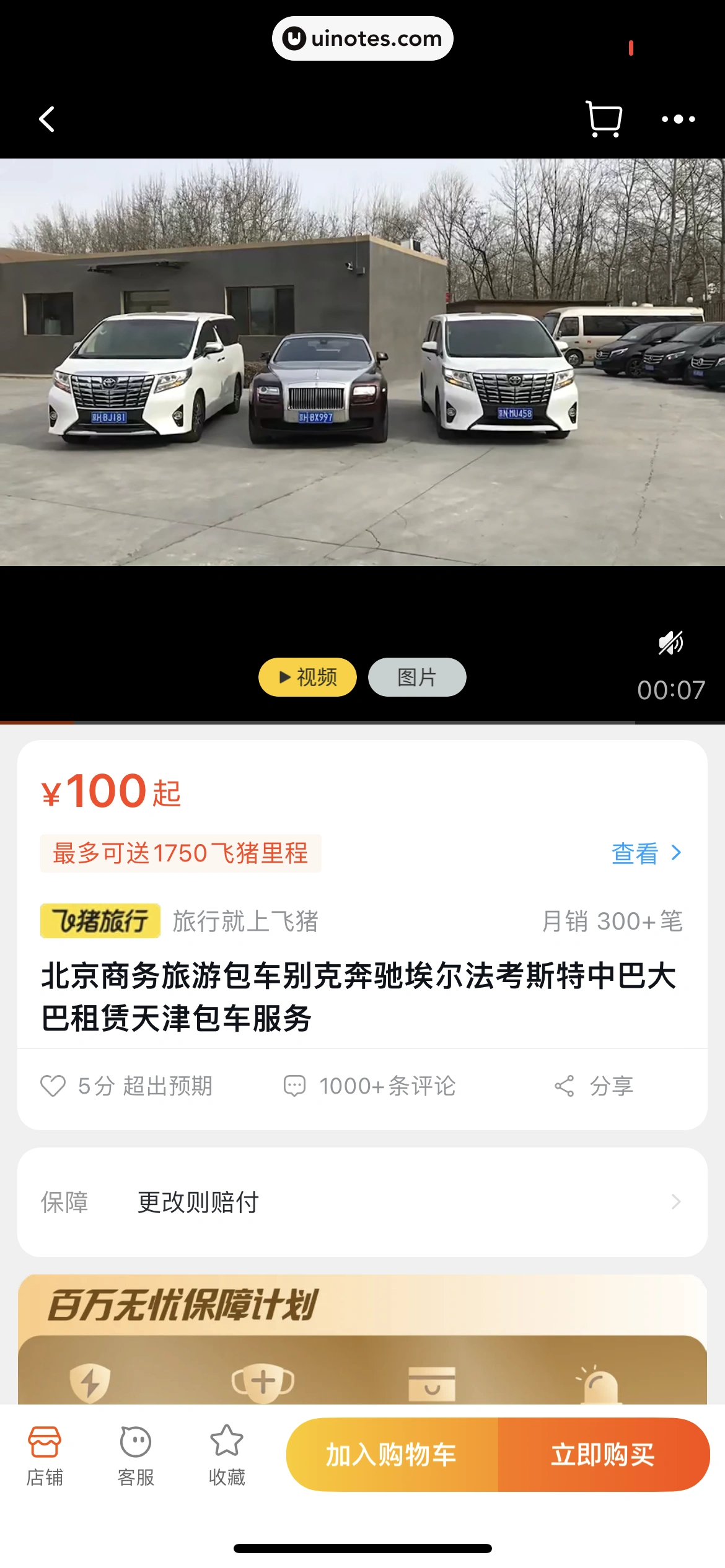Switch to 图片 pictures view

click(x=417, y=677)
